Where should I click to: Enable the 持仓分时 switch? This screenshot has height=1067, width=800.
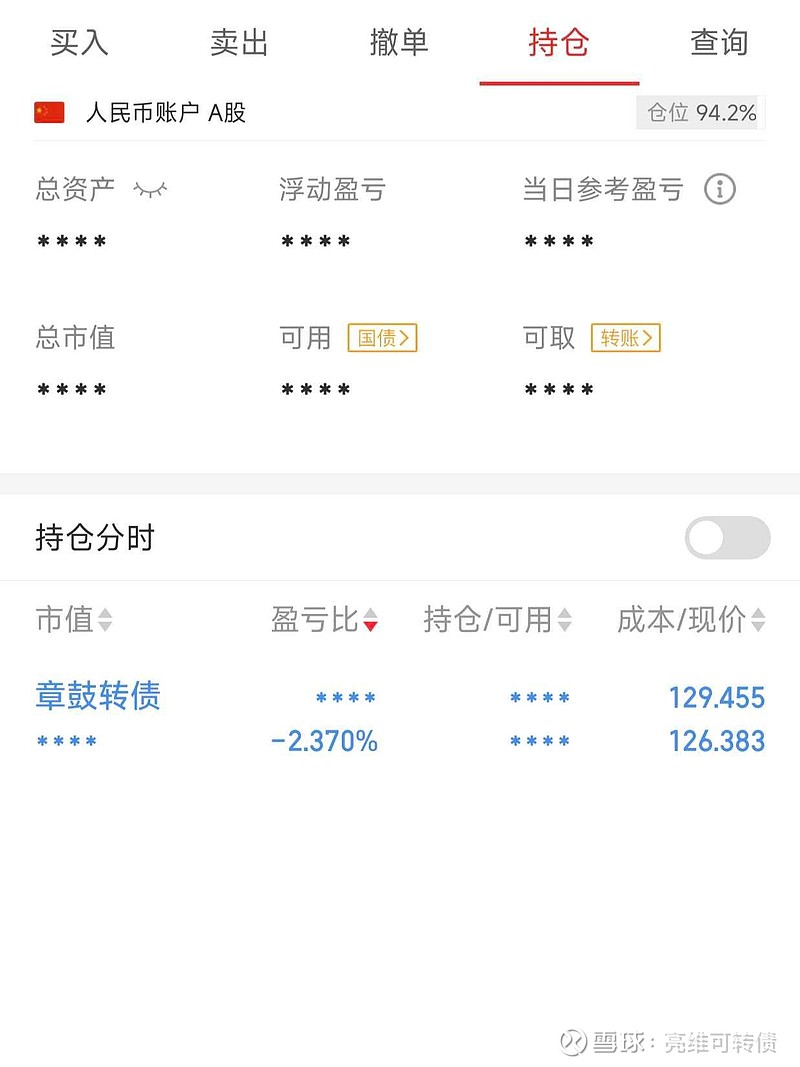pyautogui.click(x=727, y=538)
